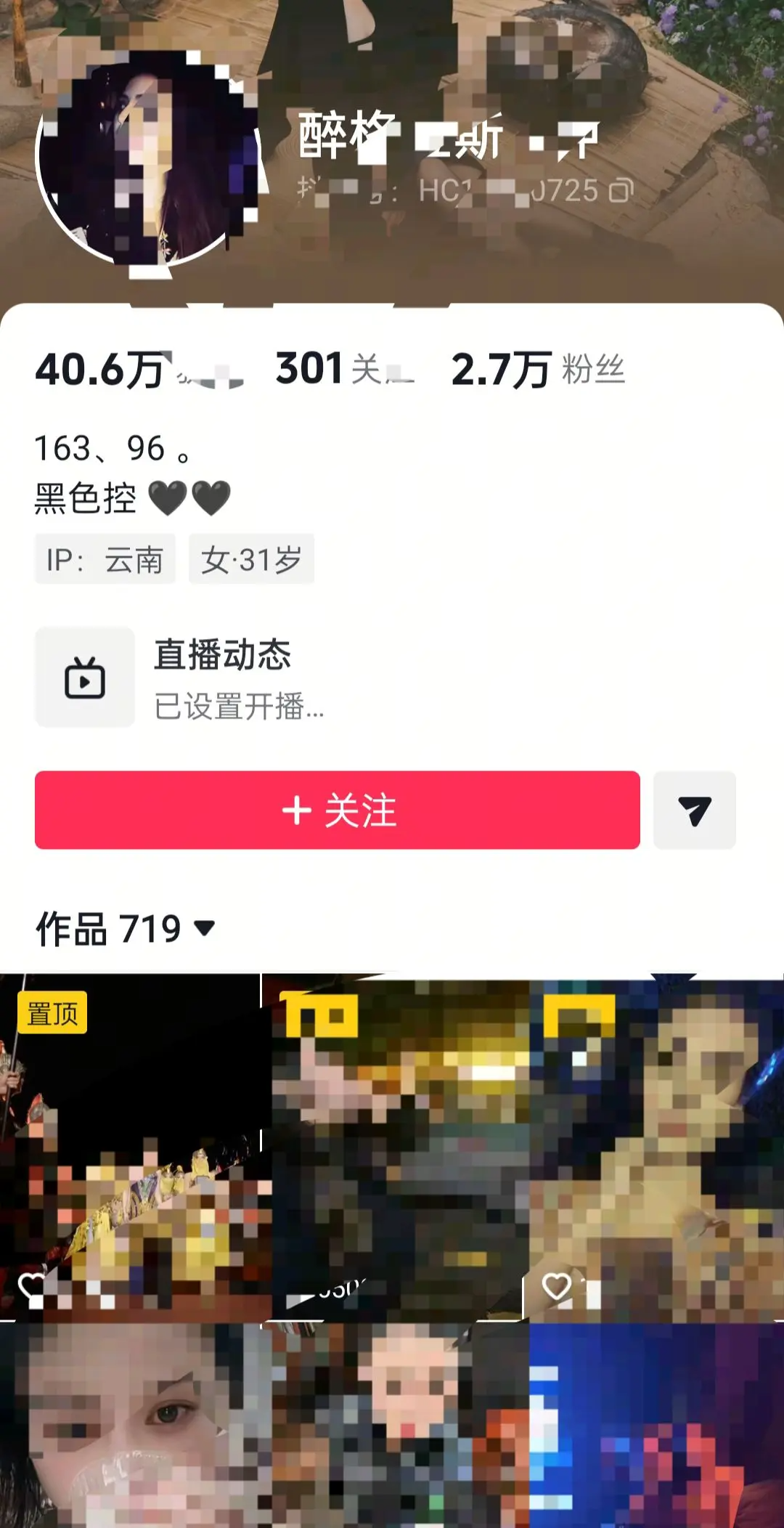Tap the red 关注 follow button

(337, 810)
